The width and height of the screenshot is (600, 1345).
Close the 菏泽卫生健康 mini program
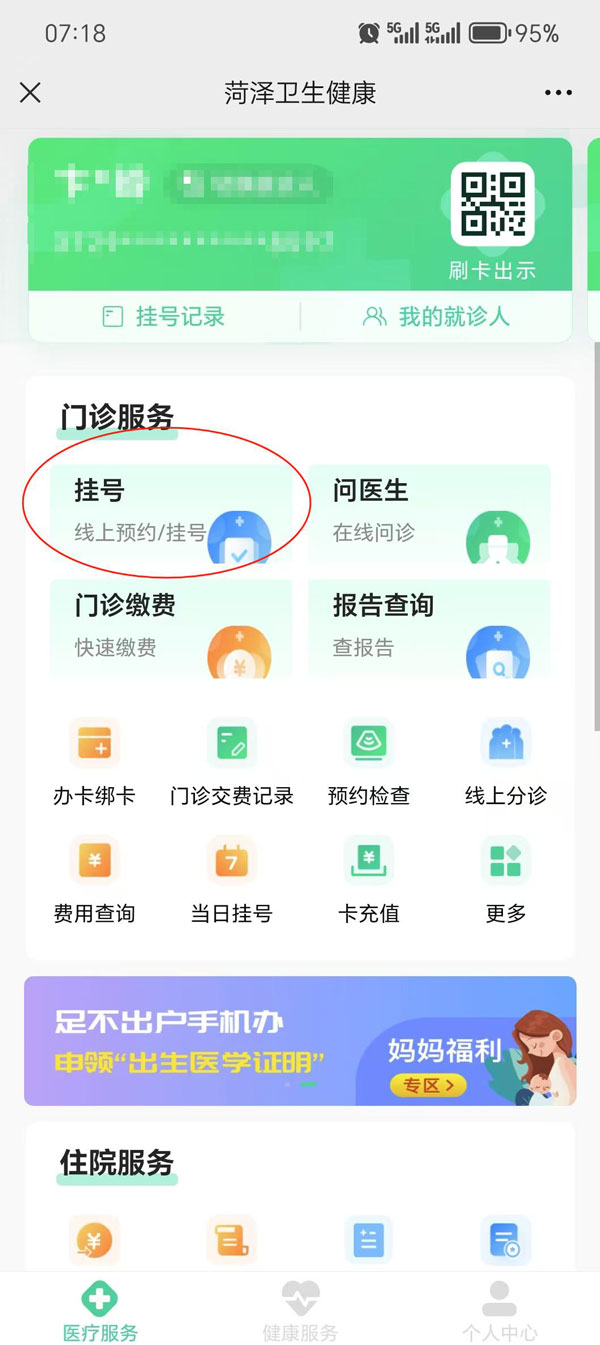31,93
